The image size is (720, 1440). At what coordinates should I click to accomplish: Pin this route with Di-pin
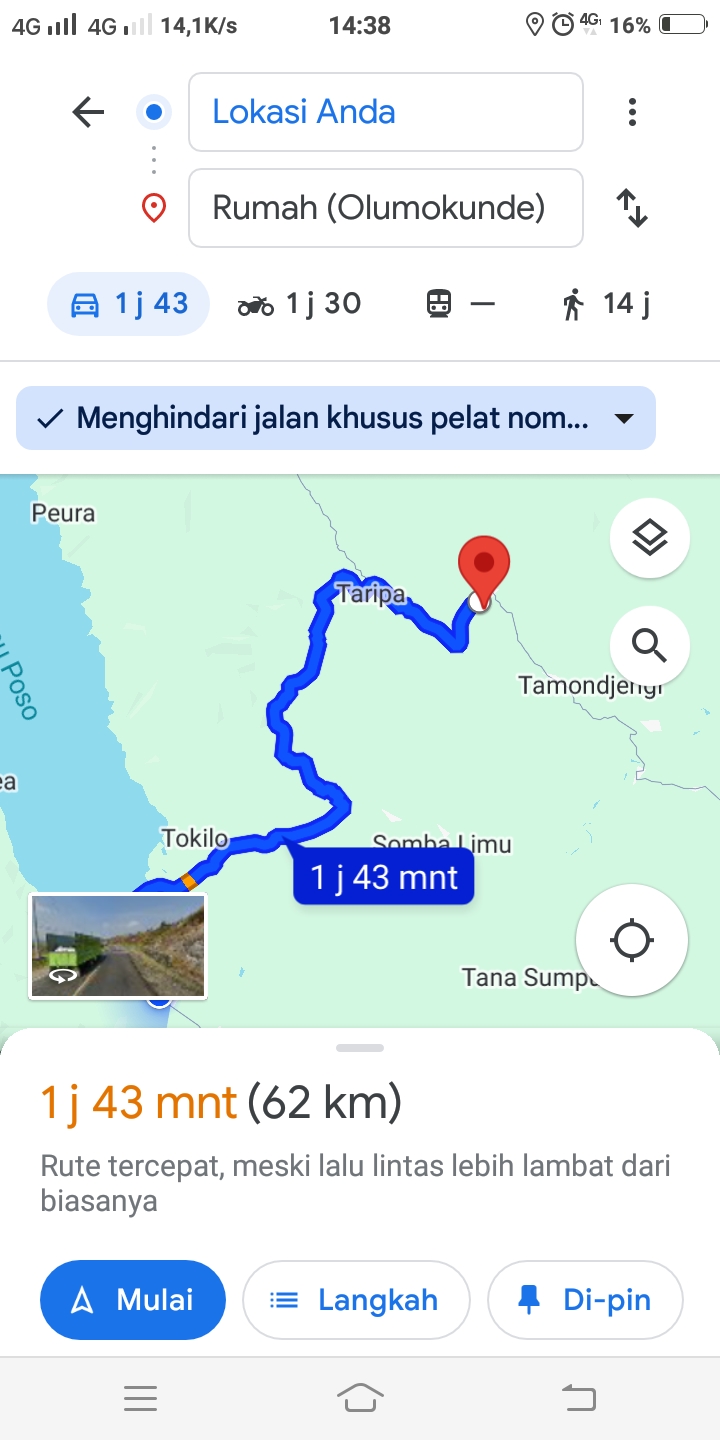coord(585,1300)
